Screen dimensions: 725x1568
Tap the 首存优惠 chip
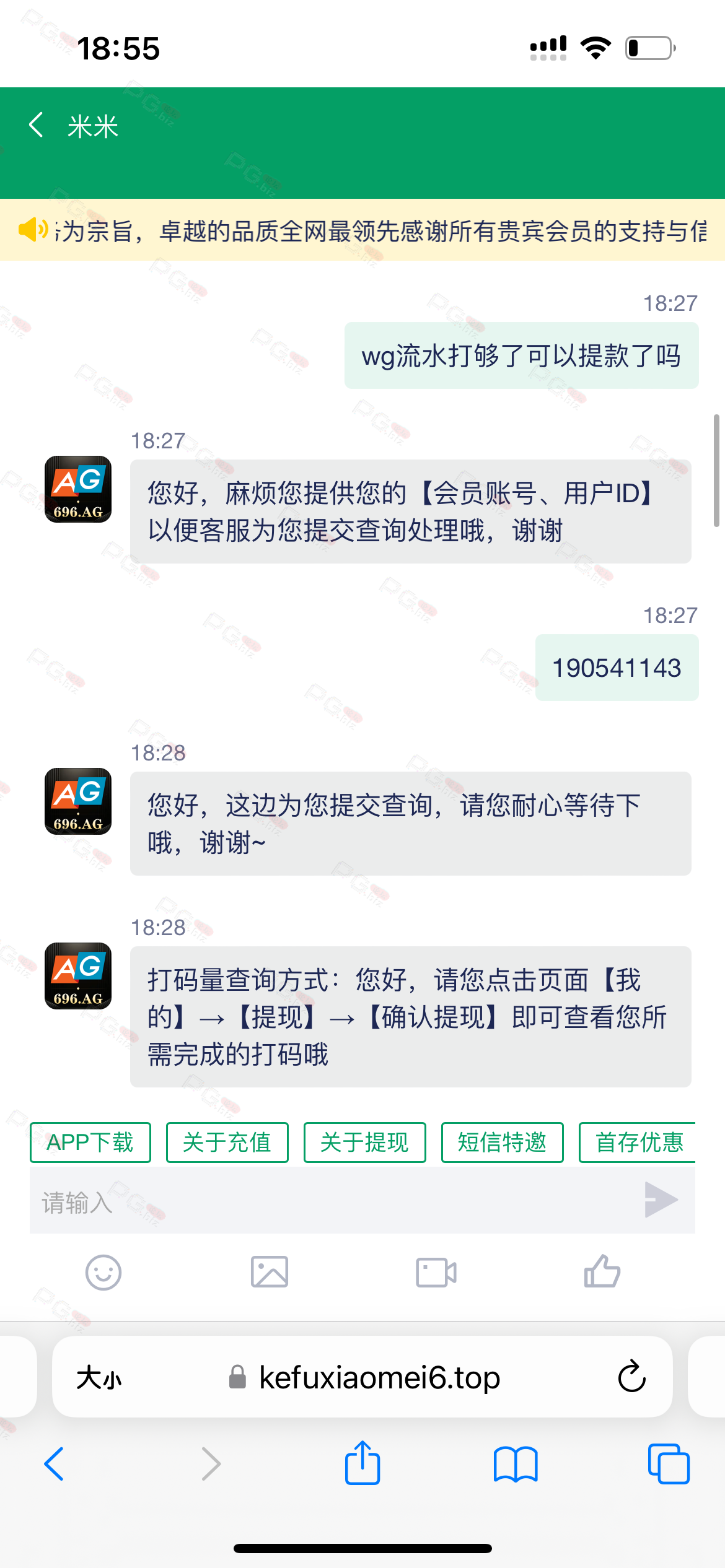pyautogui.click(x=638, y=1143)
